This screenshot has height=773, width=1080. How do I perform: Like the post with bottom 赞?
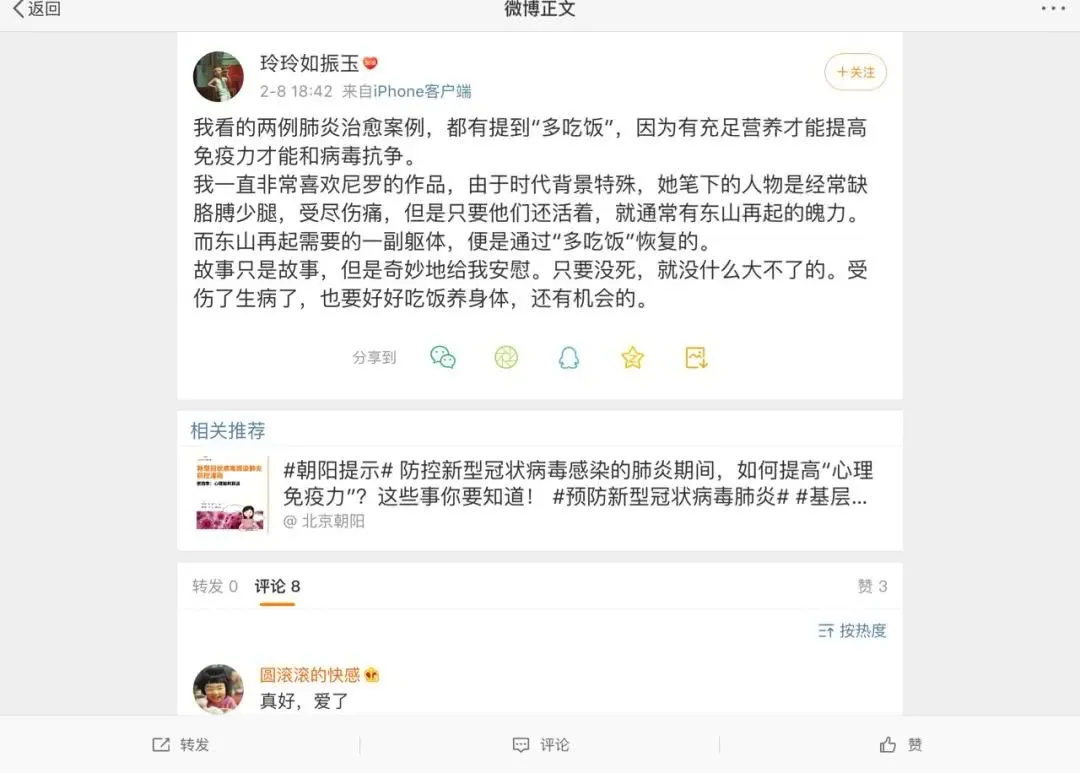click(x=900, y=745)
